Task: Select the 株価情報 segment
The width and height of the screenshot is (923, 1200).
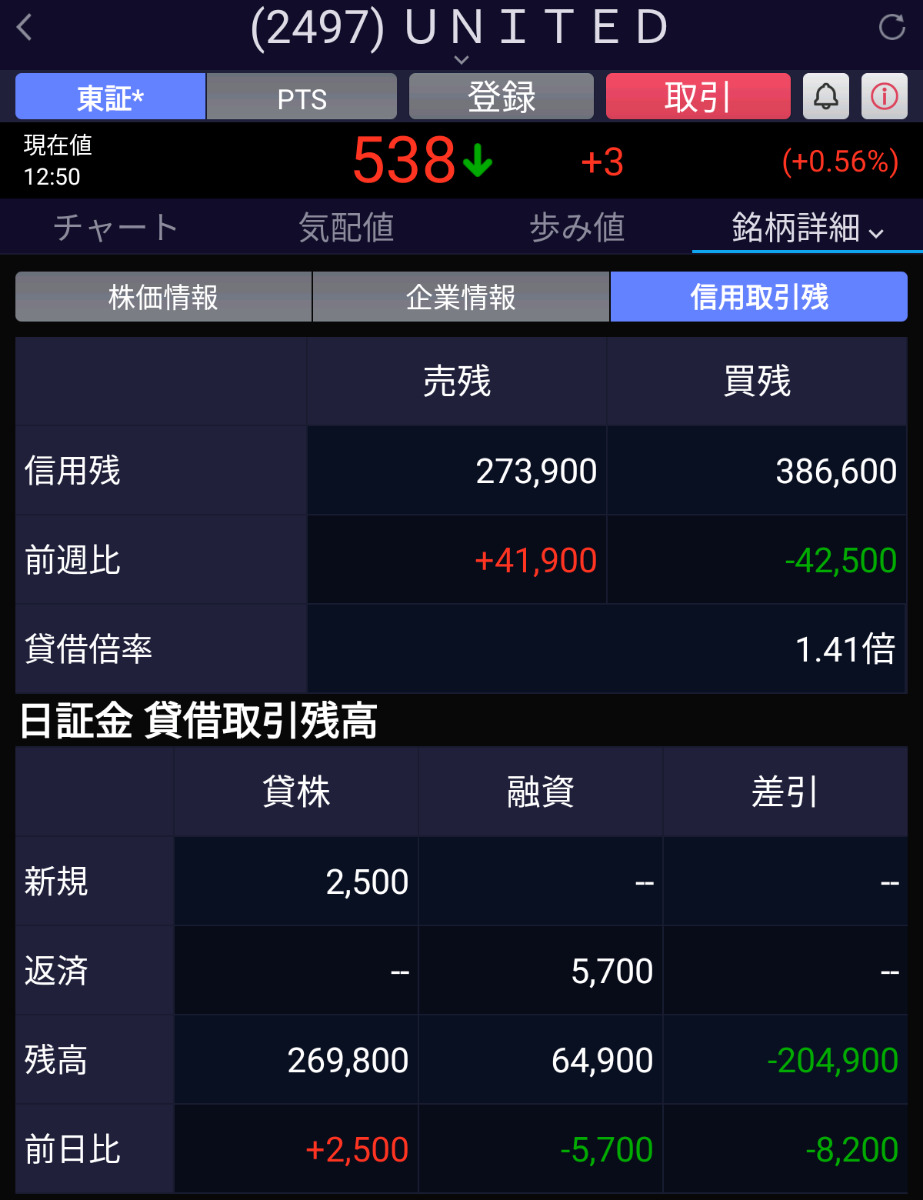Action: pos(163,297)
